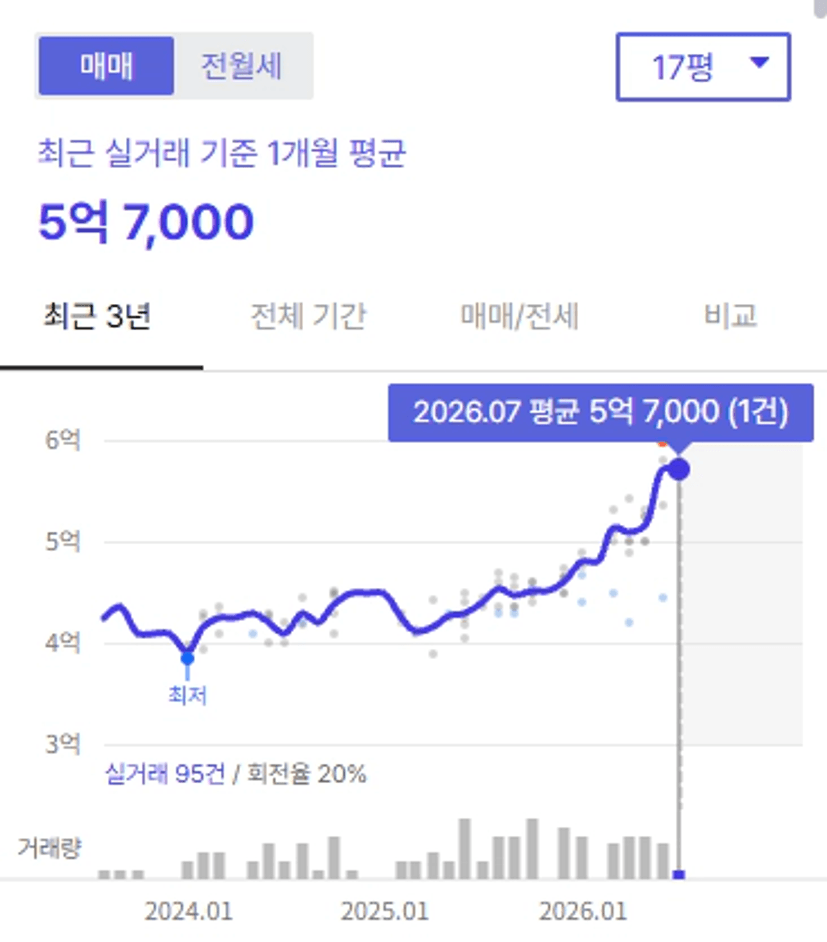Select the 매매 segment
This screenshot has width=827, height=942.
pos(106,65)
